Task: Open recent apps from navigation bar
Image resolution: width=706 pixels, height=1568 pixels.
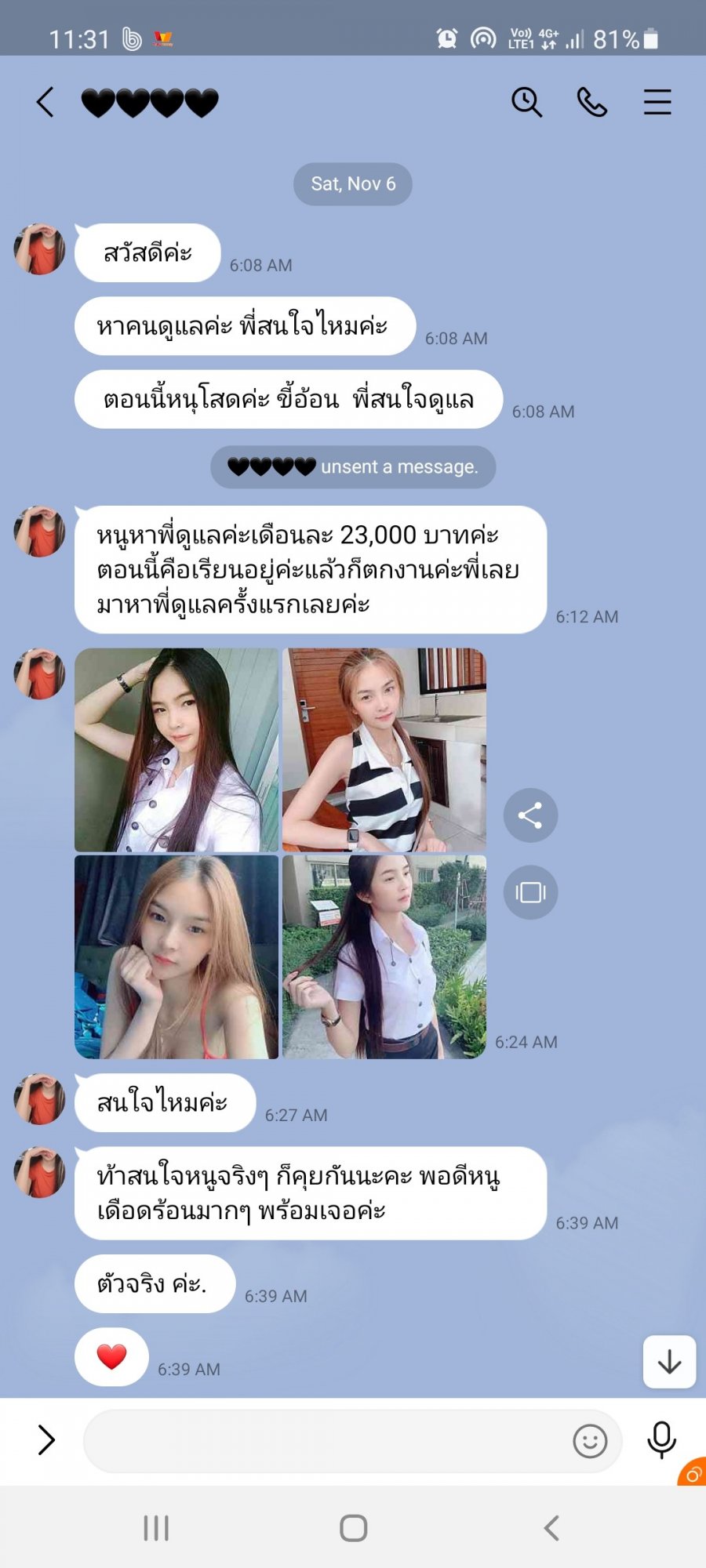Action: (156, 1528)
